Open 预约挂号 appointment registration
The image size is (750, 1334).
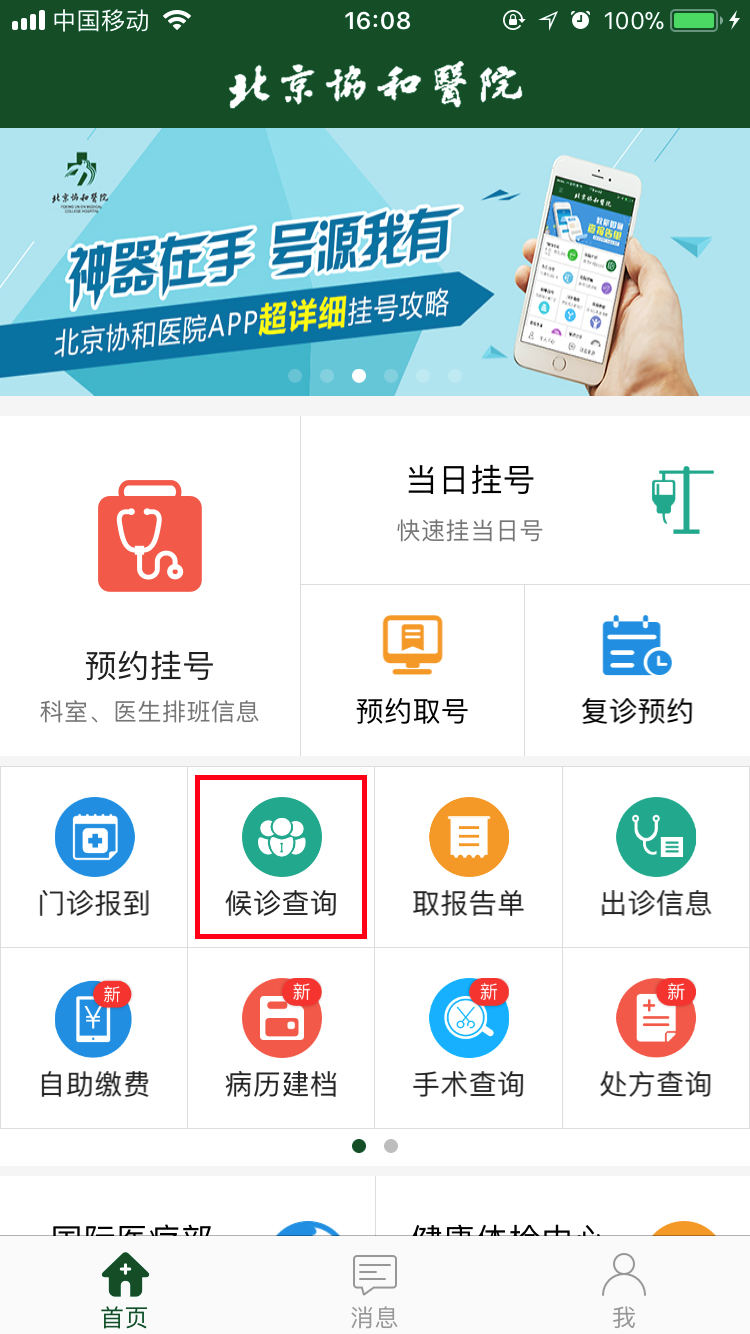[x=150, y=585]
